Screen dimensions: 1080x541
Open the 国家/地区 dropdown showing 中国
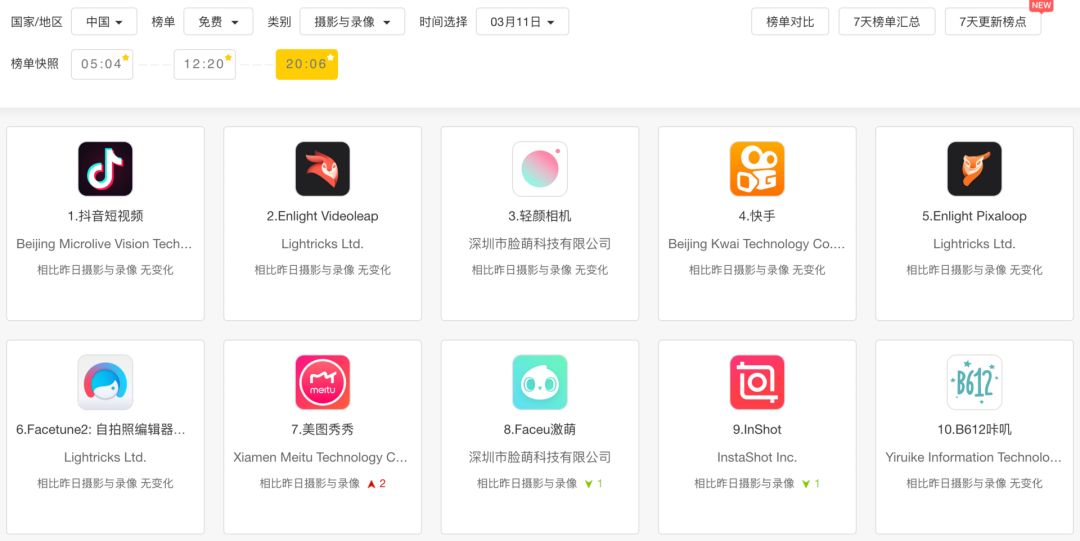(x=104, y=22)
